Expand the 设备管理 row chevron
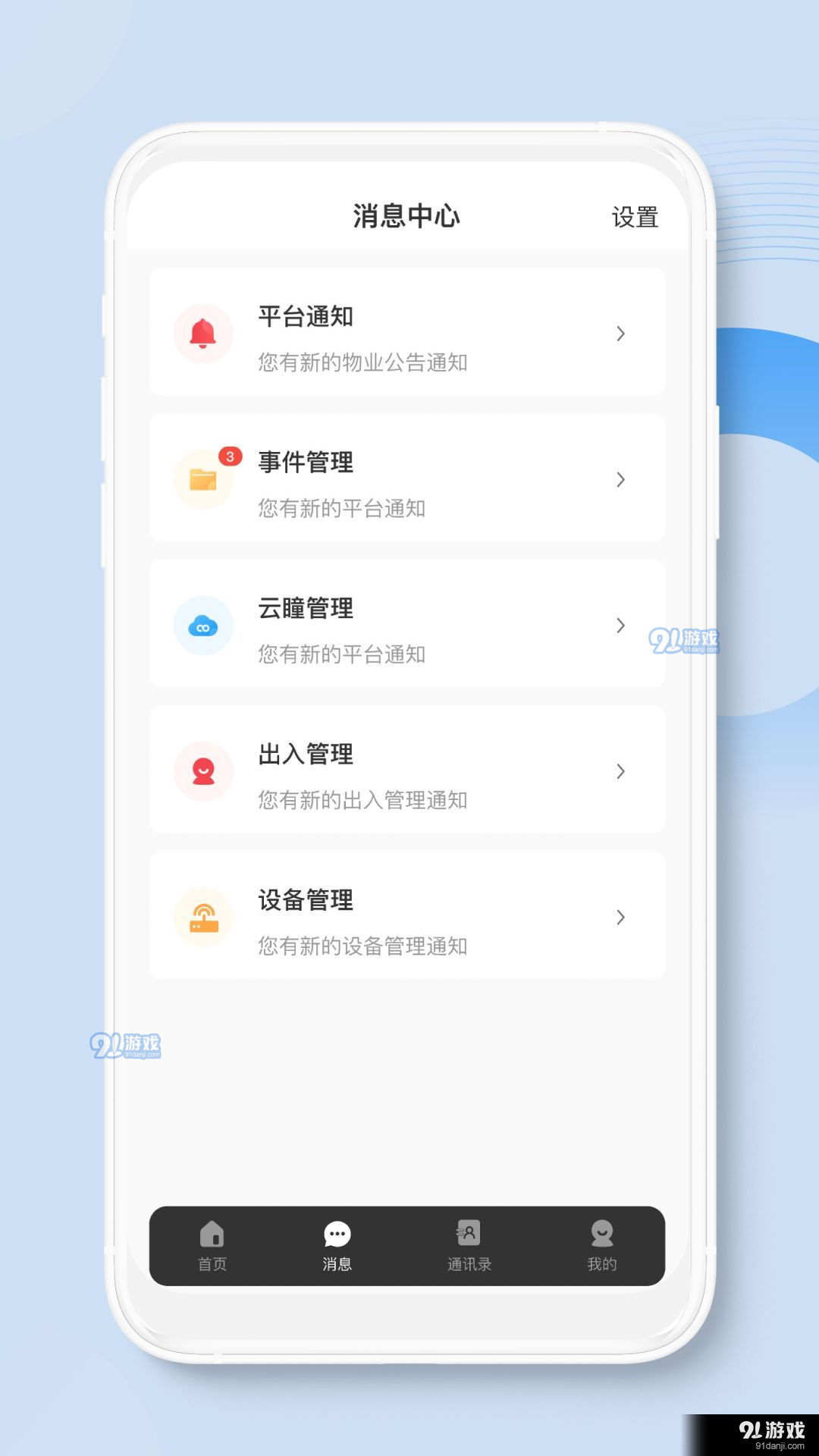Screen dimensions: 819x1456 click(x=620, y=917)
